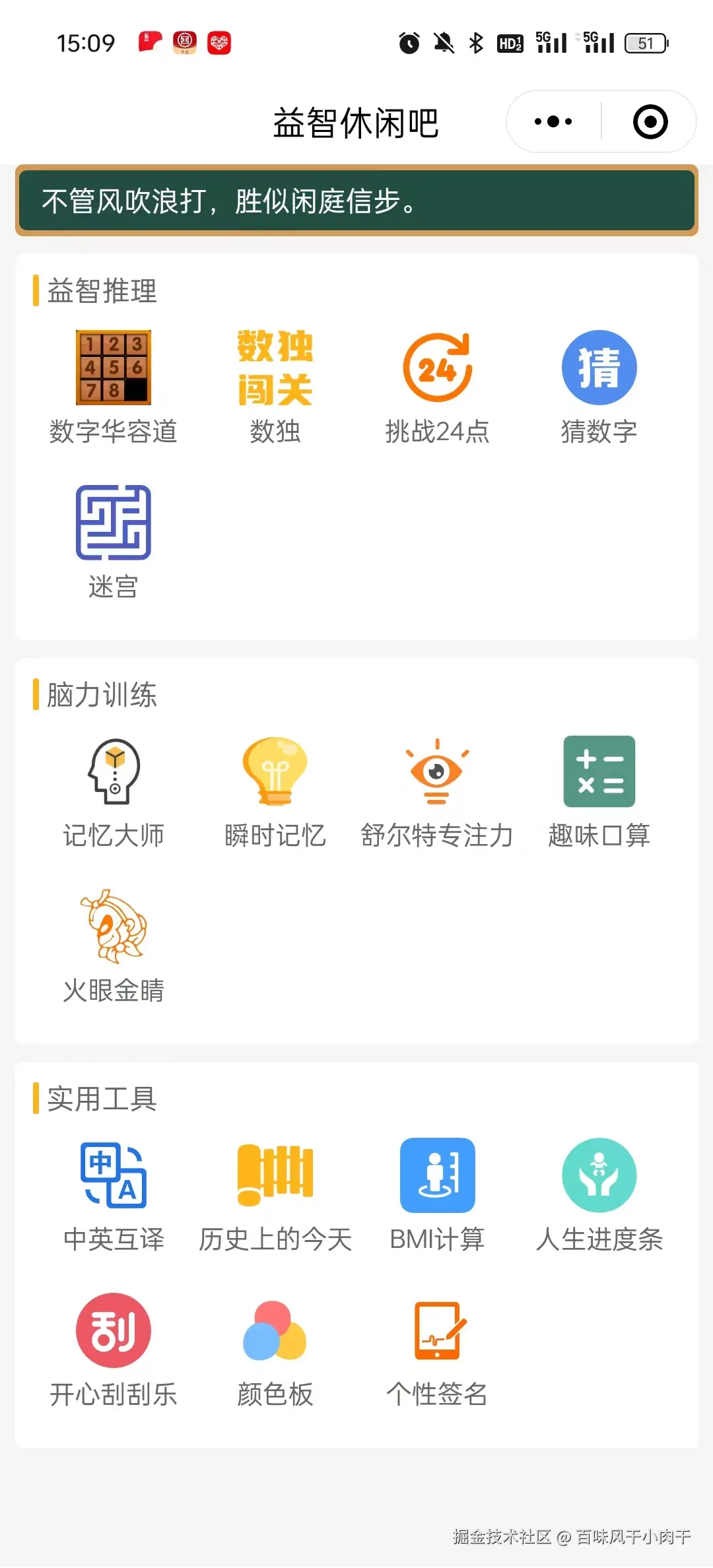This screenshot has width=713, height=1568.
Task: Open 舒尔特专注力 attention training
Action: click(437, 772)
